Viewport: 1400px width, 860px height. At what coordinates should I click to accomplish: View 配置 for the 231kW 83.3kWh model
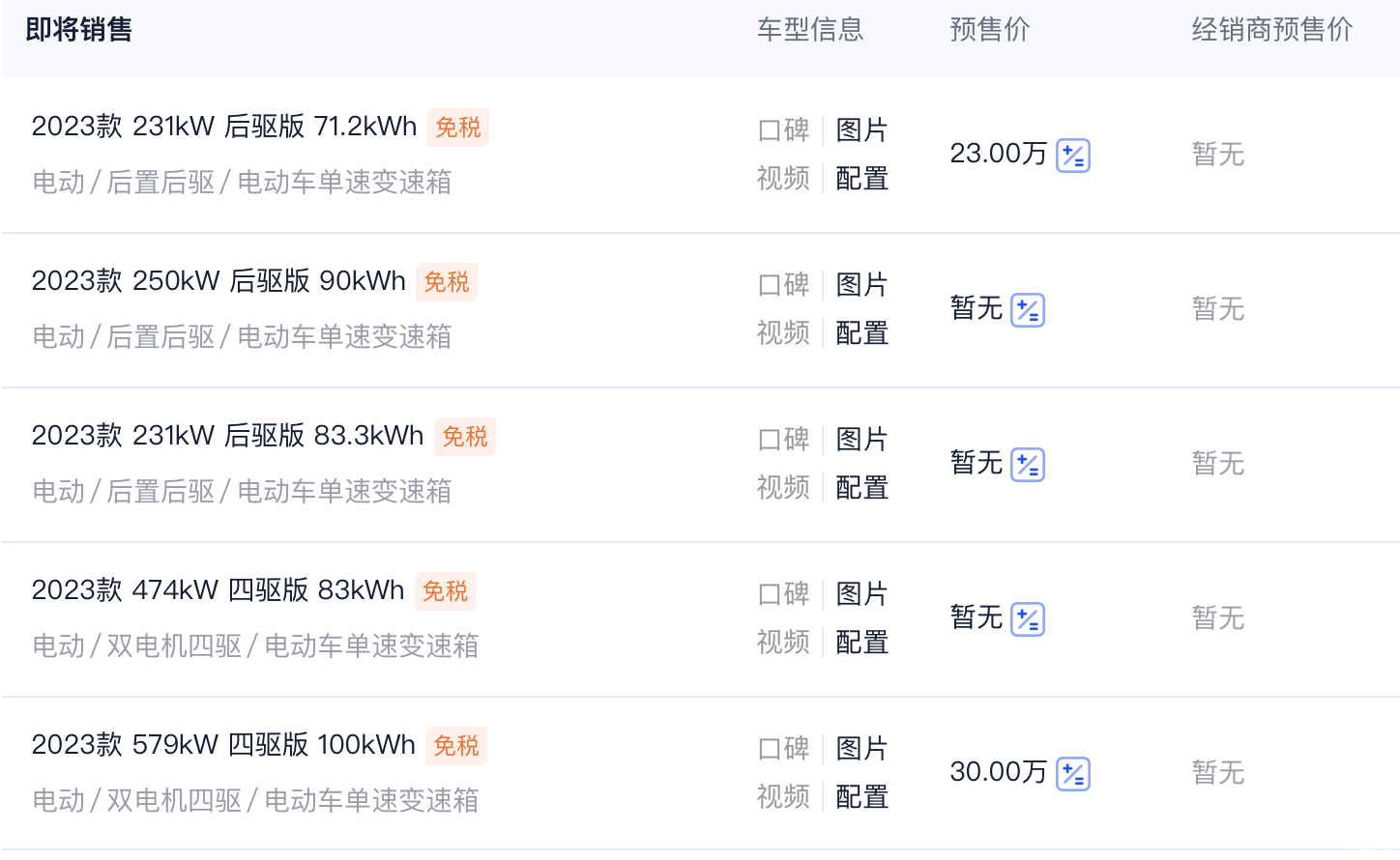861,488
